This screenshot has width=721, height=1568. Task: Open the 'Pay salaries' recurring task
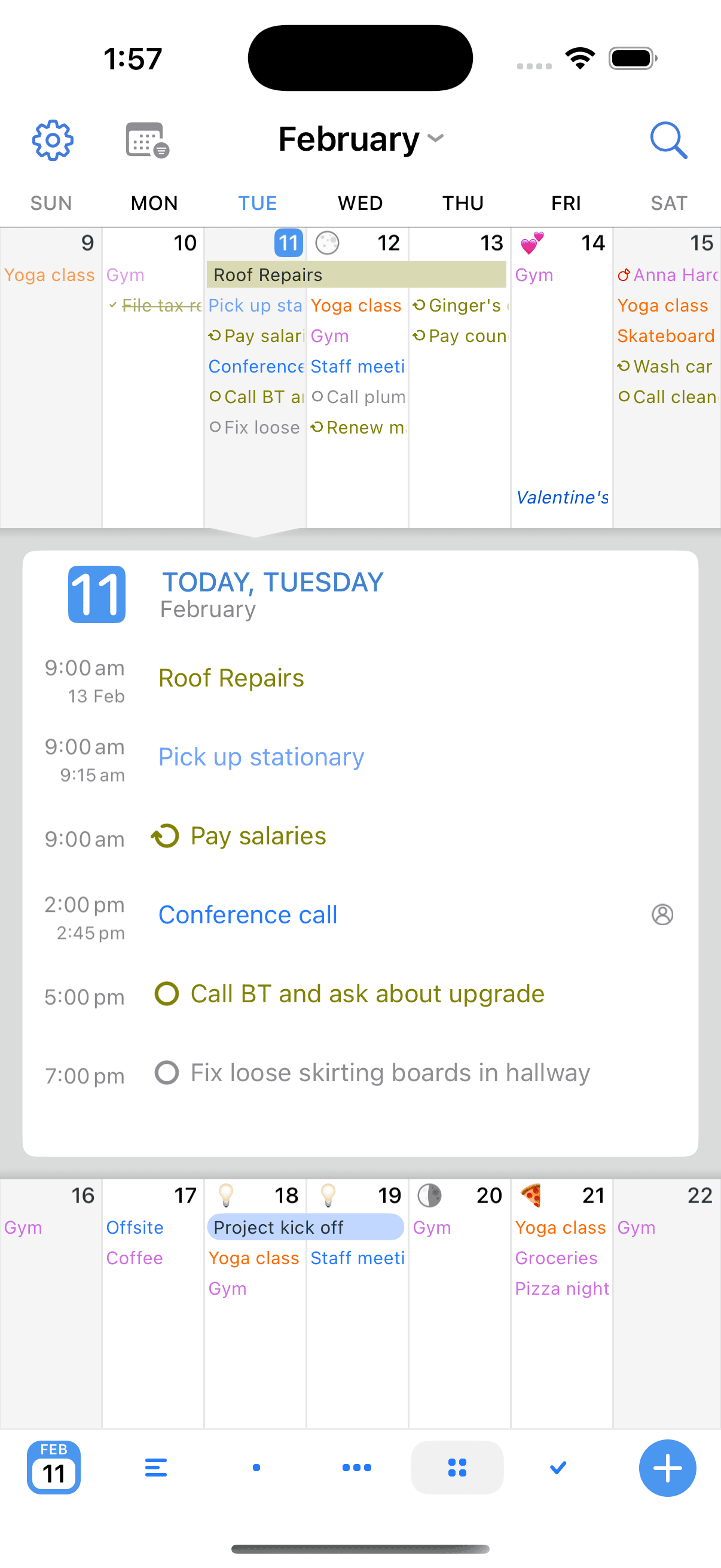tap(258, 837)
